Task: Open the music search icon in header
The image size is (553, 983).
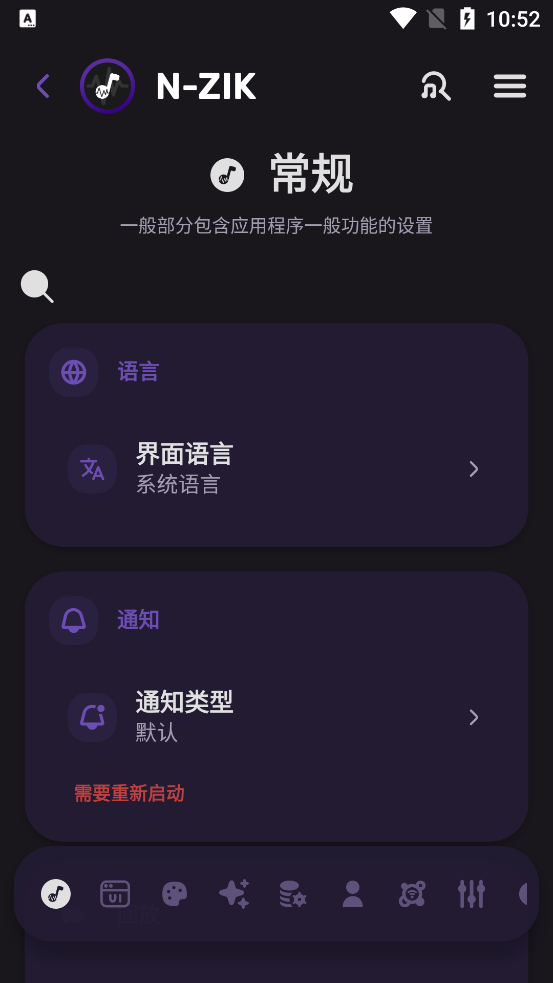Action: pyautogui.click(x=436, y=86)
